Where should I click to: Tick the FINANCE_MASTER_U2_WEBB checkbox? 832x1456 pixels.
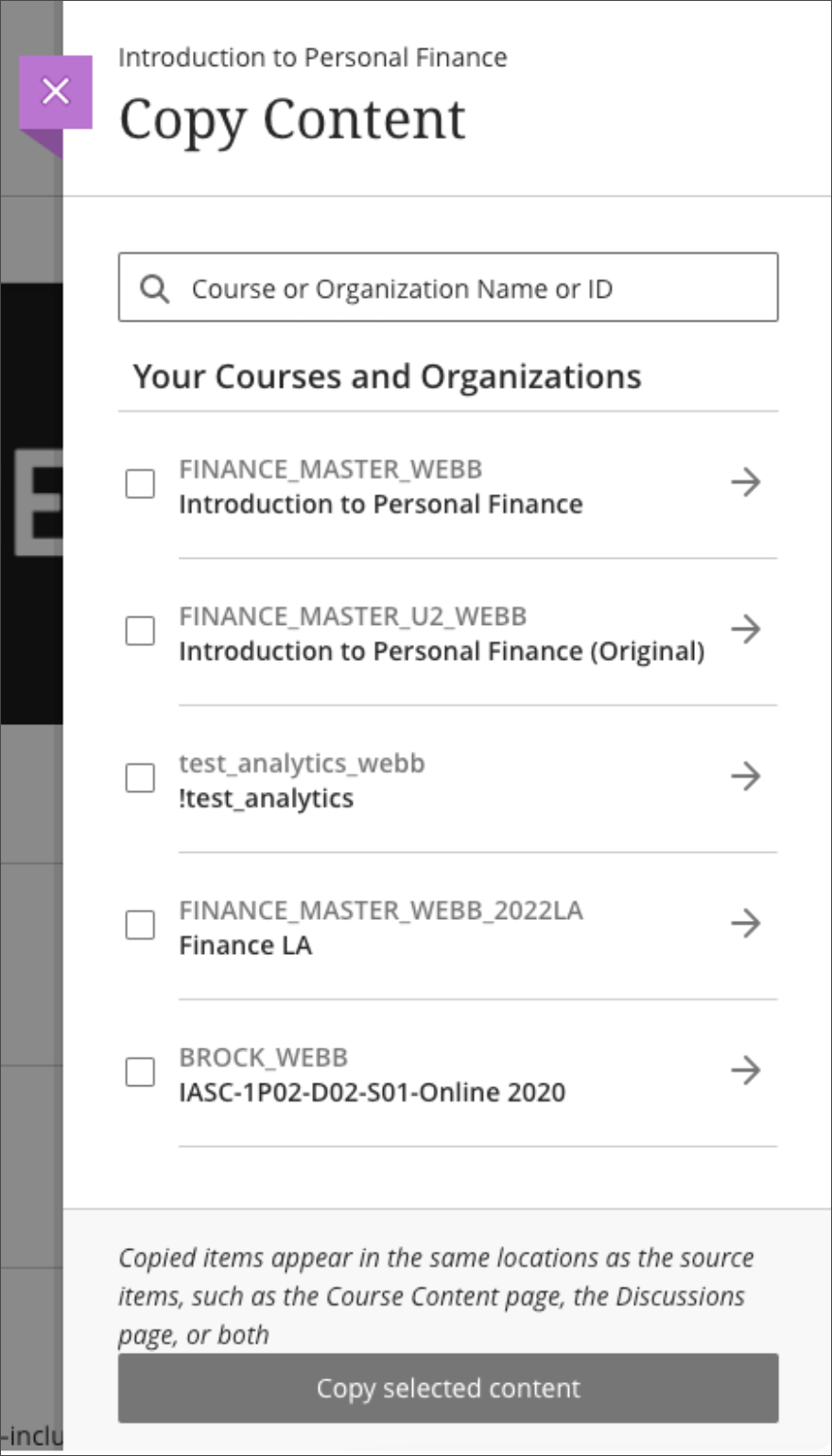pyautogui.click(x=140, y=631)
